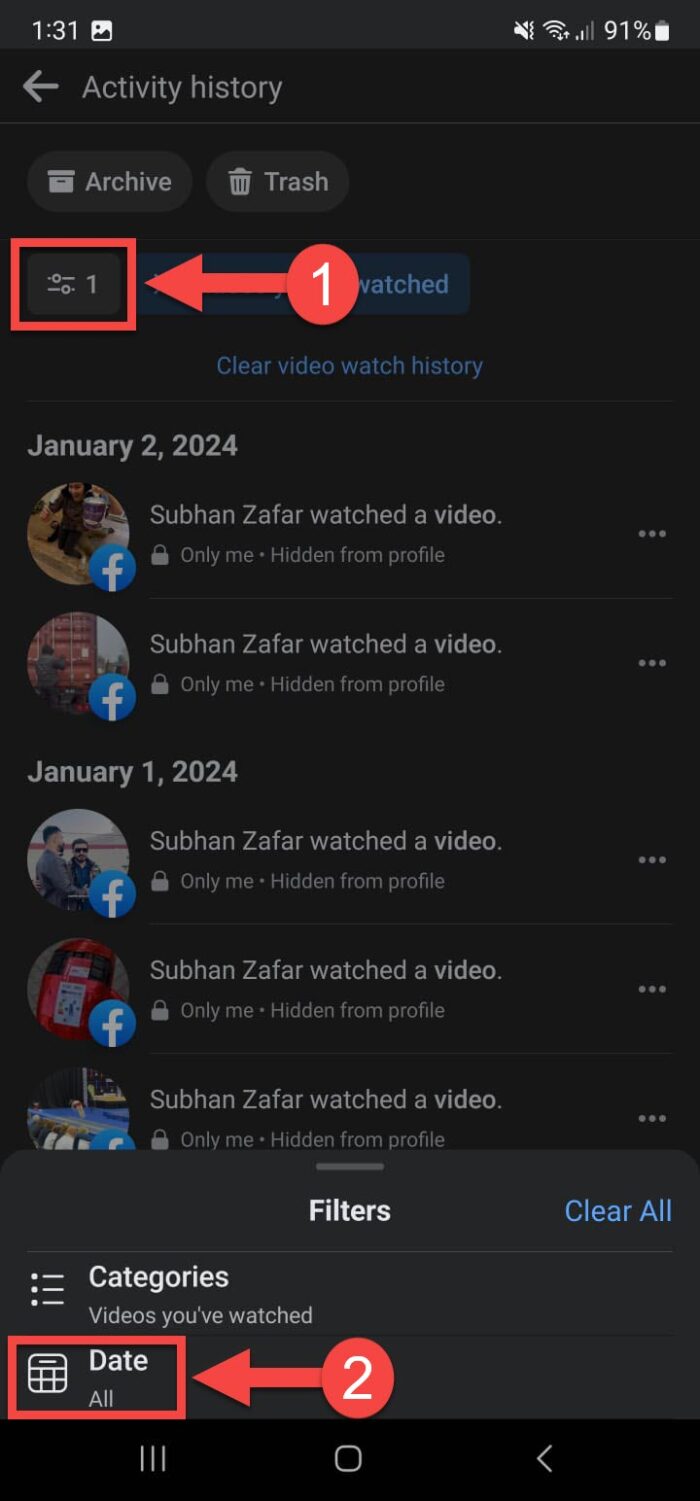Open options for first January 1 video
700x1501 pixels.
pos(652,860)
